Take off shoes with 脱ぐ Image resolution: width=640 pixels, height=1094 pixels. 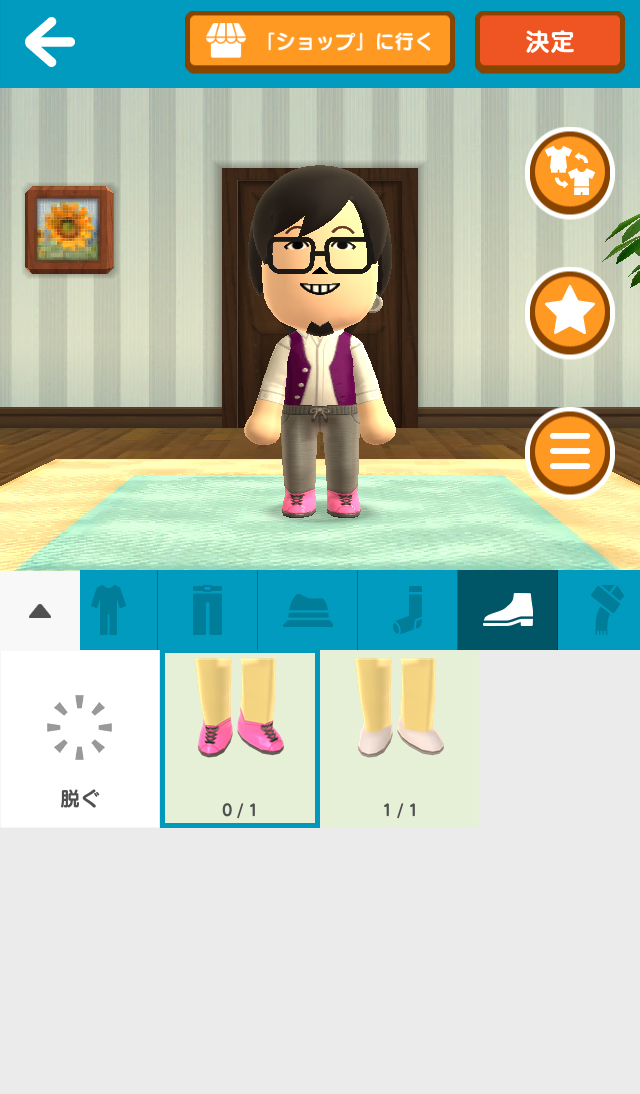80,740
